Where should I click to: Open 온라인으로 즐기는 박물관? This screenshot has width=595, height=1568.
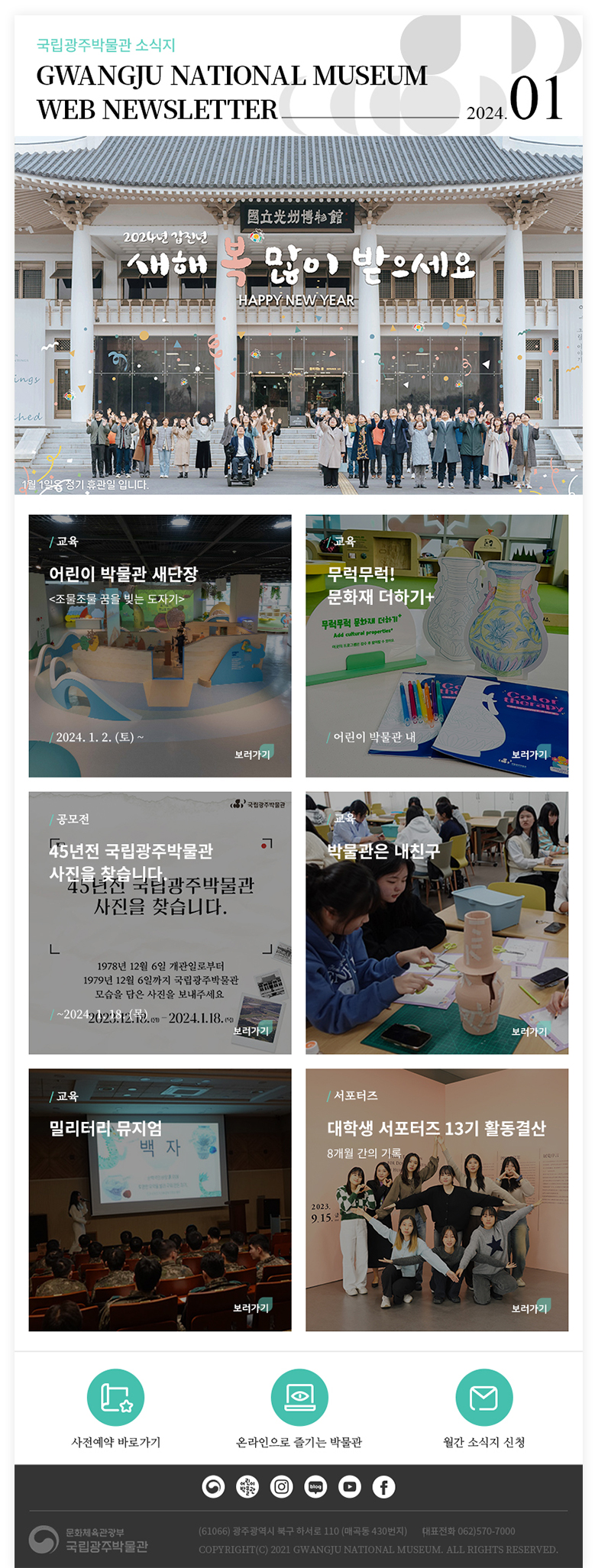299,1397
